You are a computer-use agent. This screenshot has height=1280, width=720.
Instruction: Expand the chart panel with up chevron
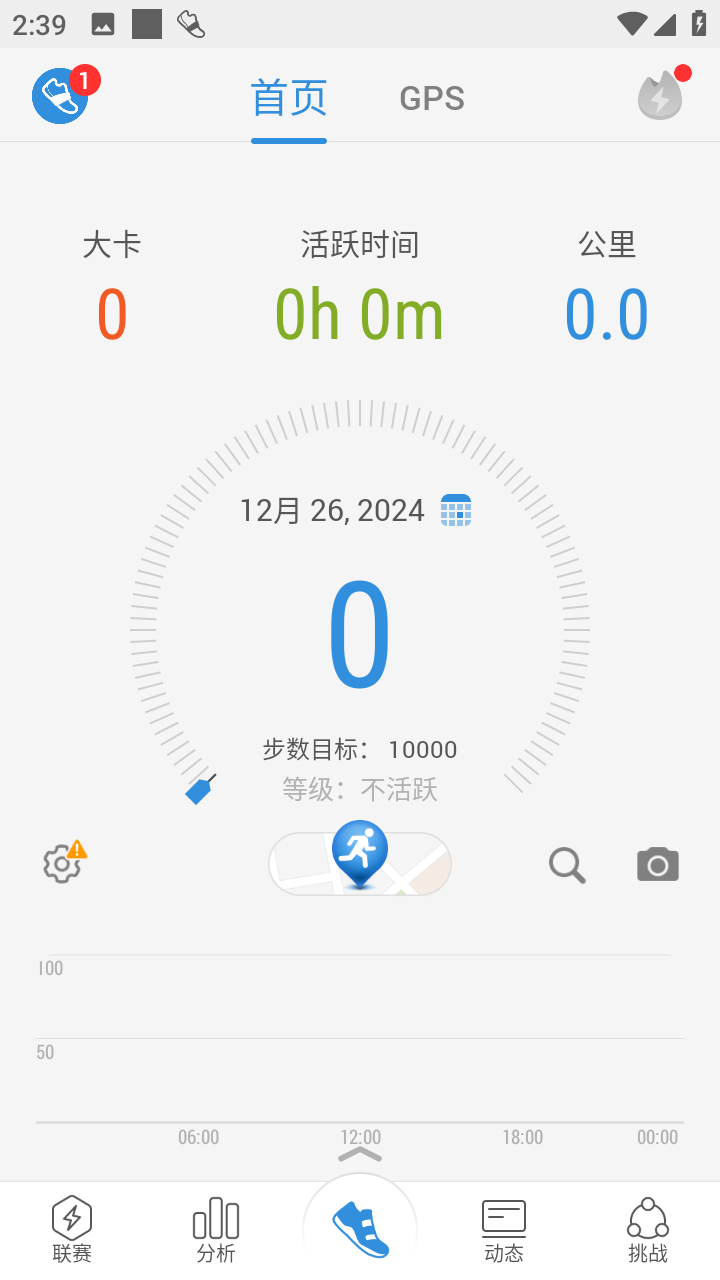coord(360,1155)
